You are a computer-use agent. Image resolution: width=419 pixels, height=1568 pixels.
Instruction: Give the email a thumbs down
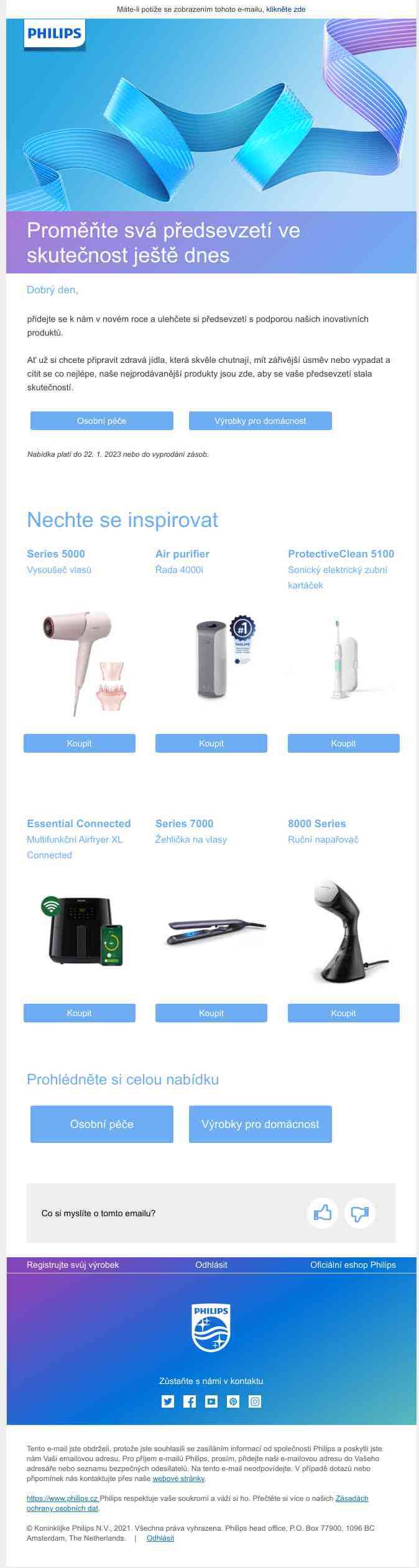(360, 1213)
